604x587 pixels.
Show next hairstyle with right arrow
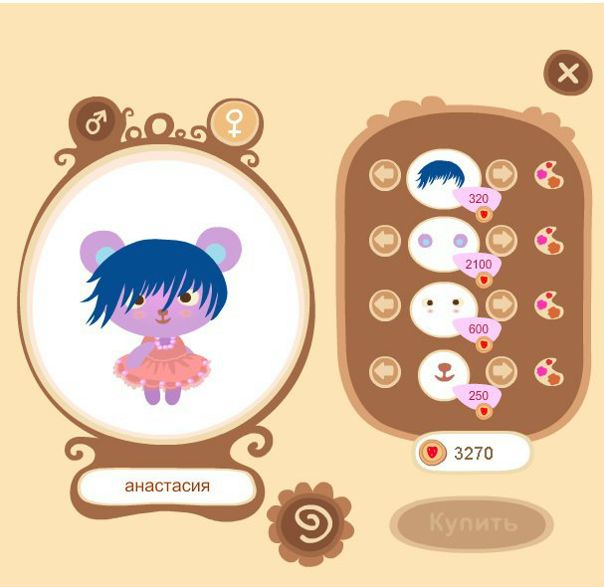501,175
